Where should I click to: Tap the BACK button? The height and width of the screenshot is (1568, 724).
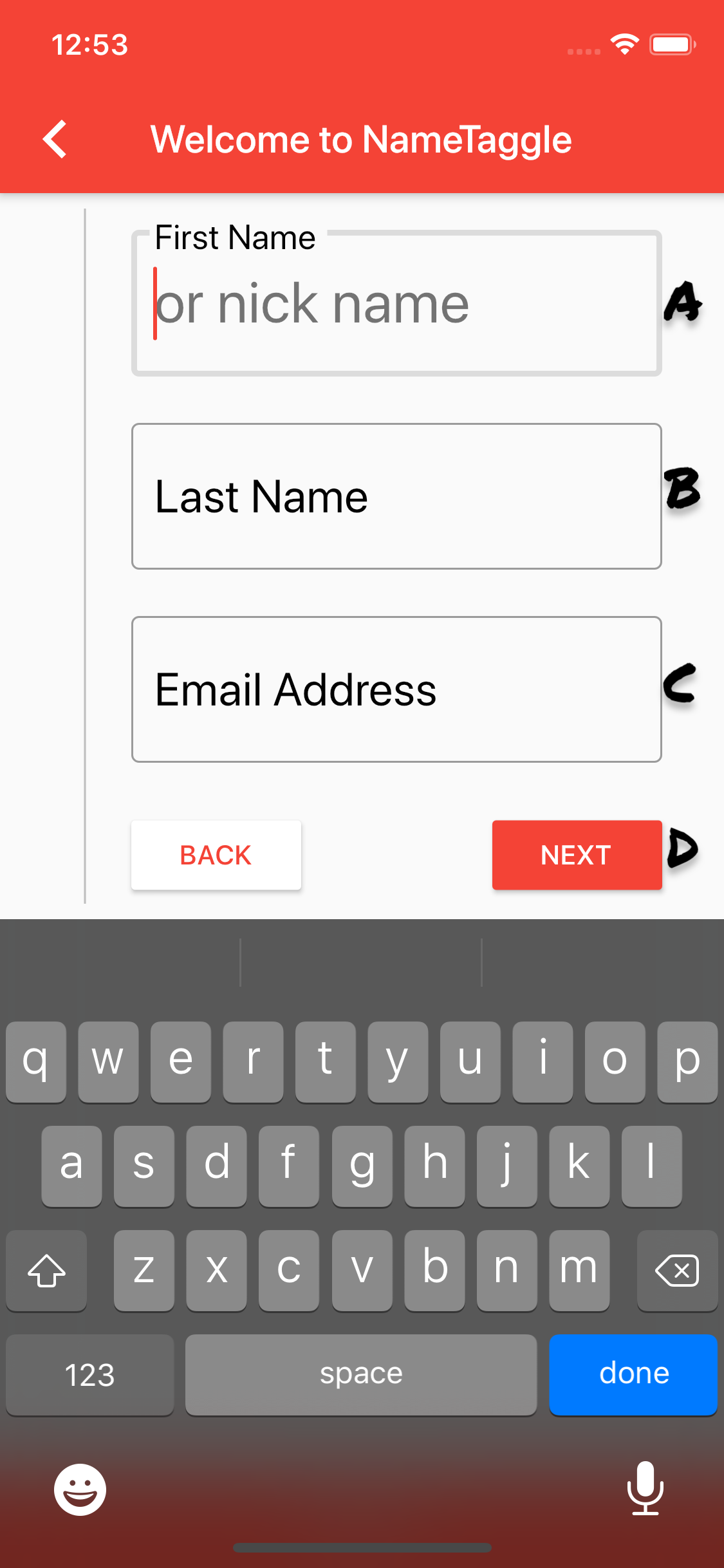pyautogui.click(x=216, y=855)
